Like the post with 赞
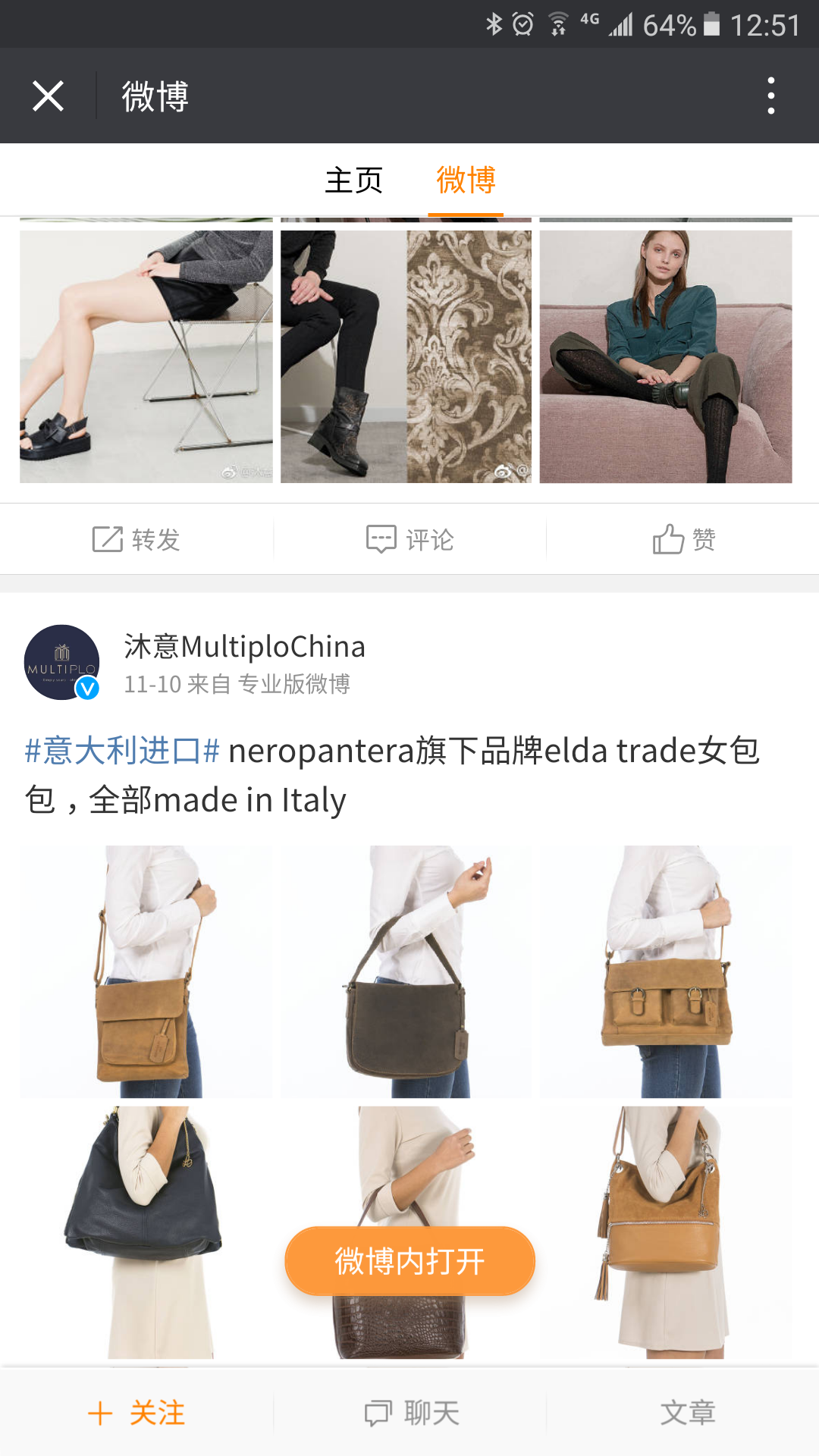 coord(682,540)
